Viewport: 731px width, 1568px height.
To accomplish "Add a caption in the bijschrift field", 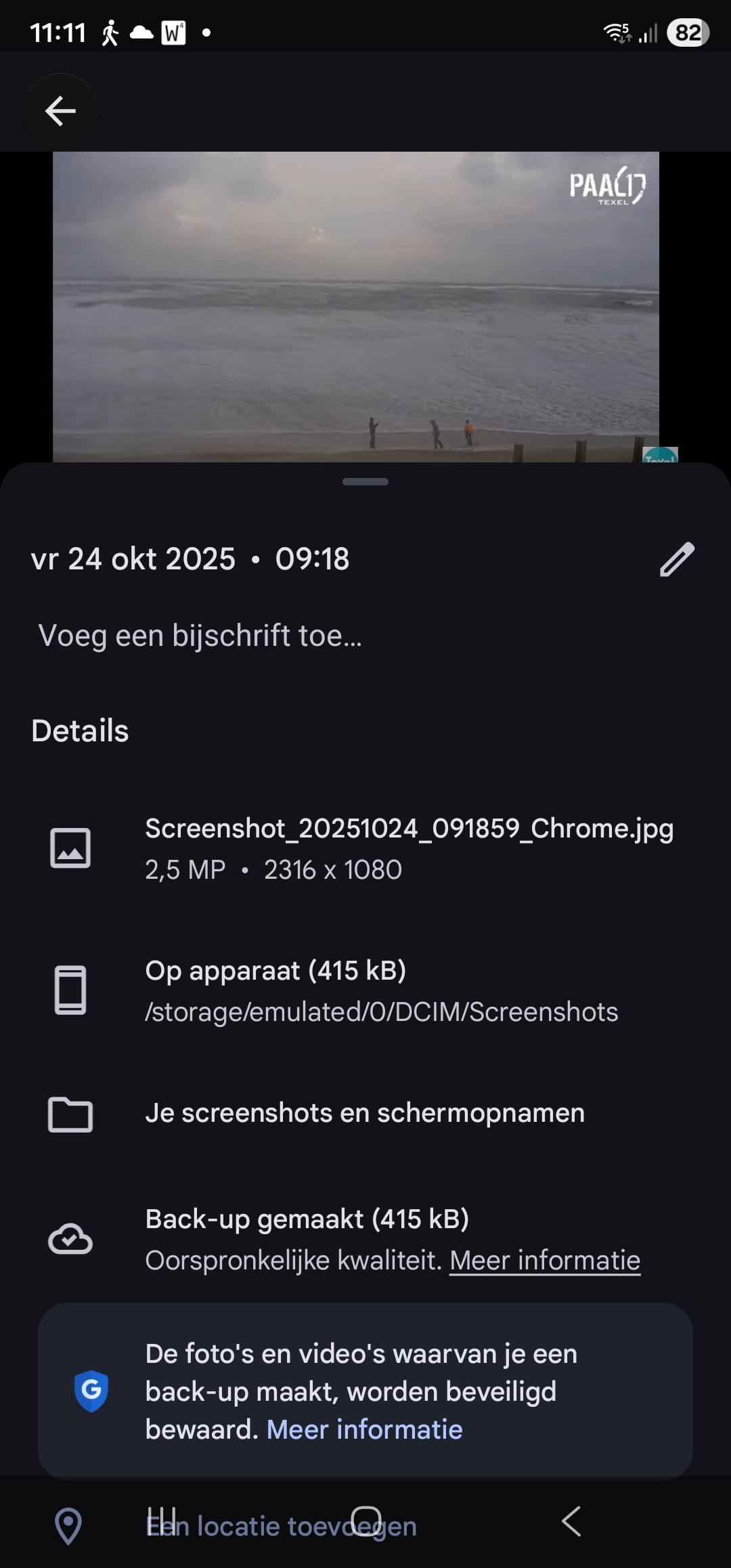I will click(x=200, y=636).
